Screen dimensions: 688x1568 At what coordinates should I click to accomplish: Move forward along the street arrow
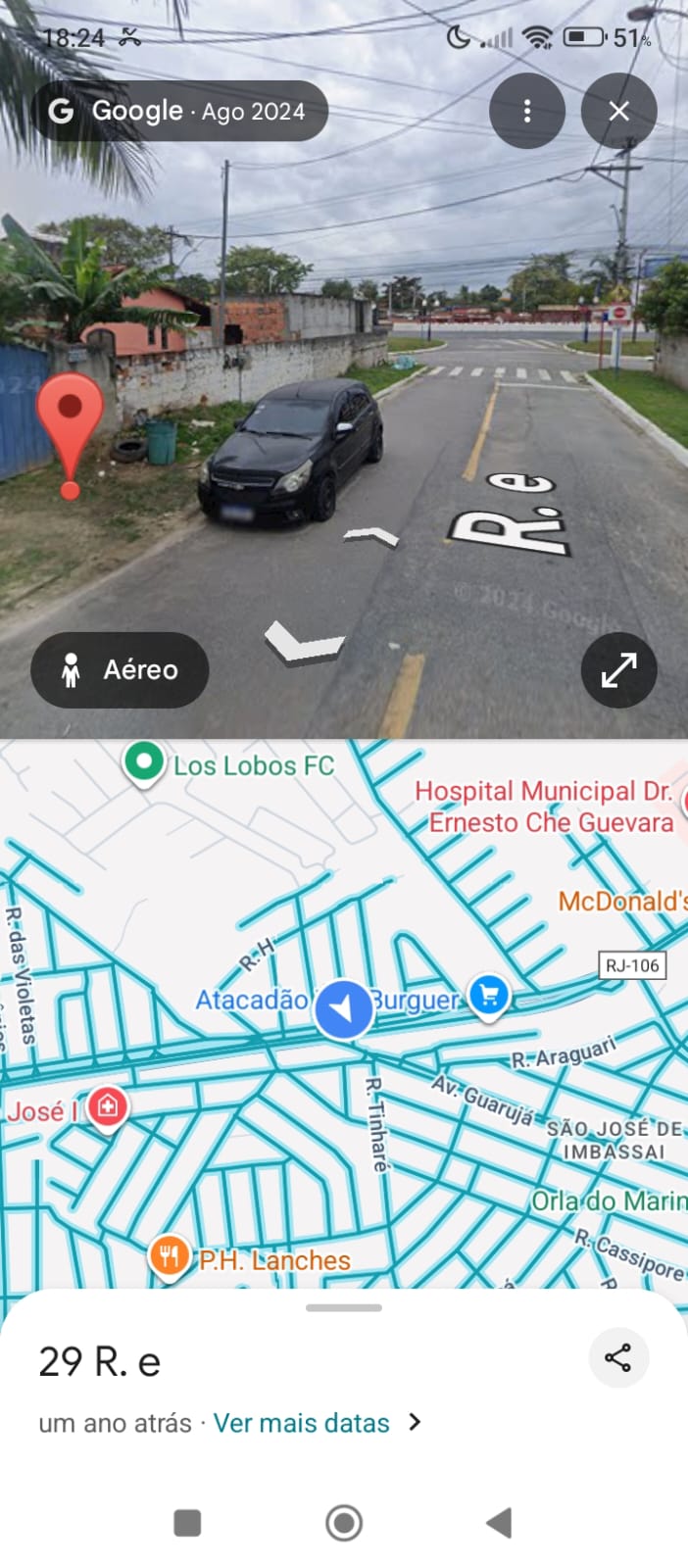point(371,536)
